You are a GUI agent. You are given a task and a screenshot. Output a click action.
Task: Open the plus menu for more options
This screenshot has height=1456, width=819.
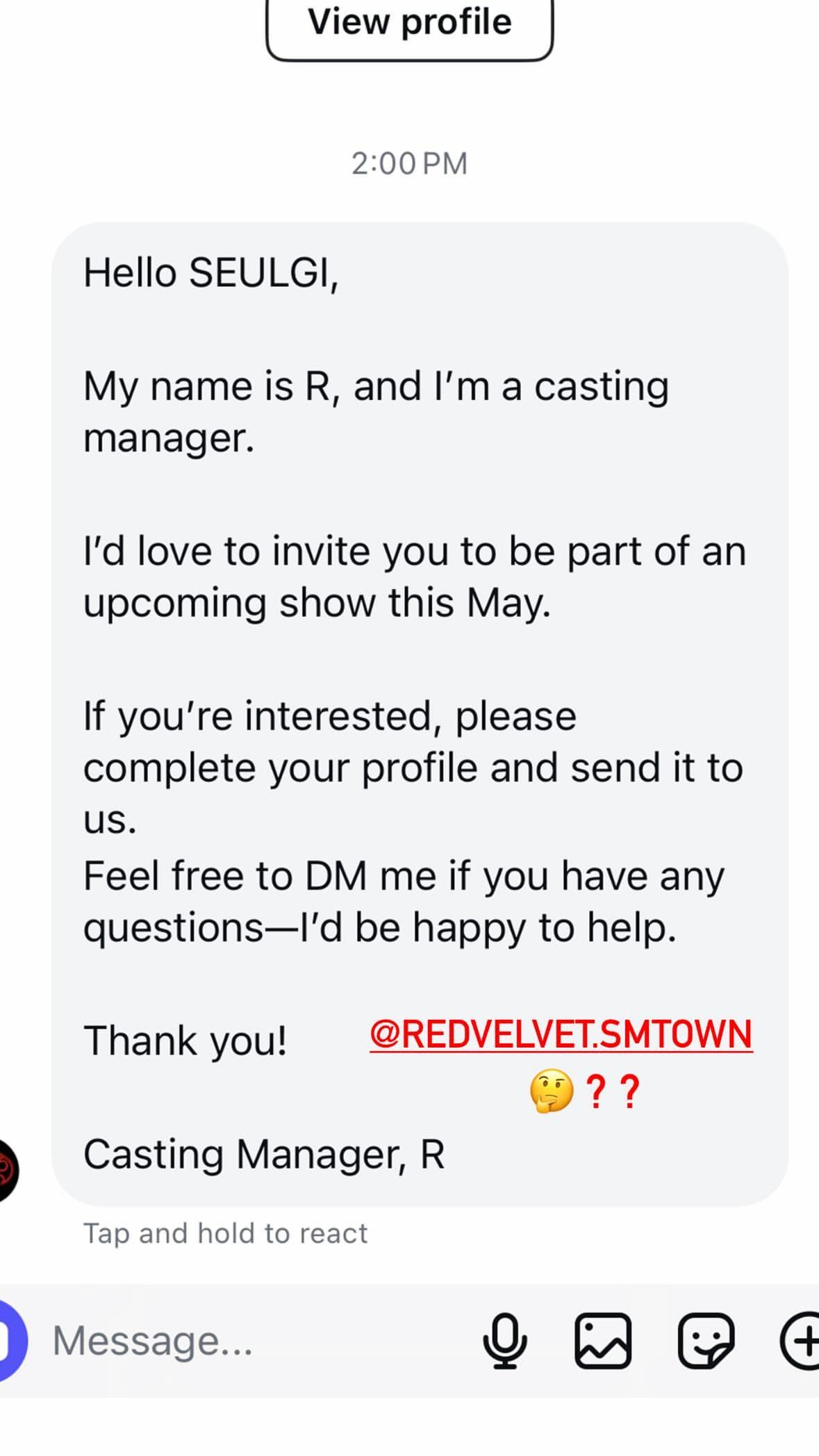tap(801, 1341)
